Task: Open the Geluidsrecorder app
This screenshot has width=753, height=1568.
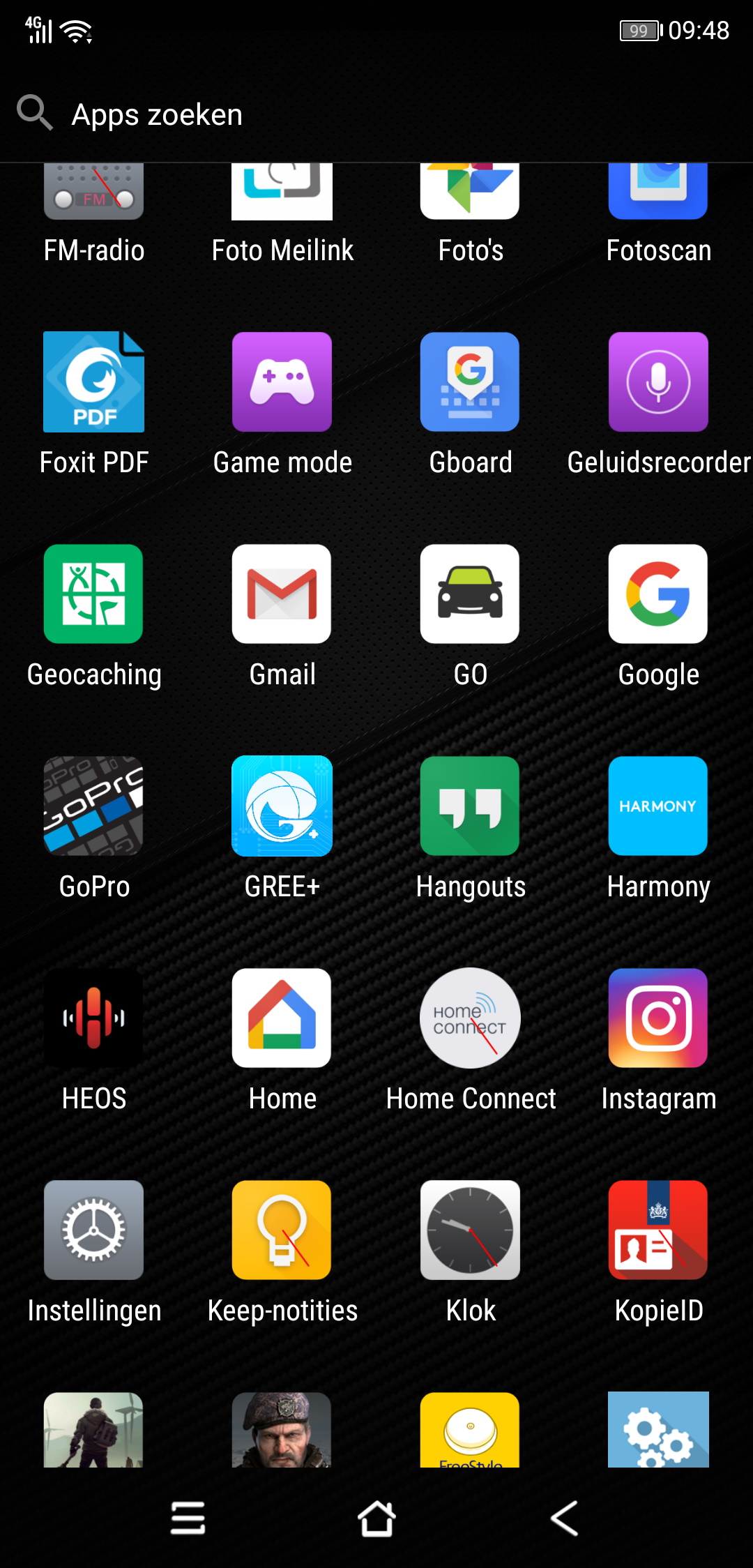Action: 658,382
